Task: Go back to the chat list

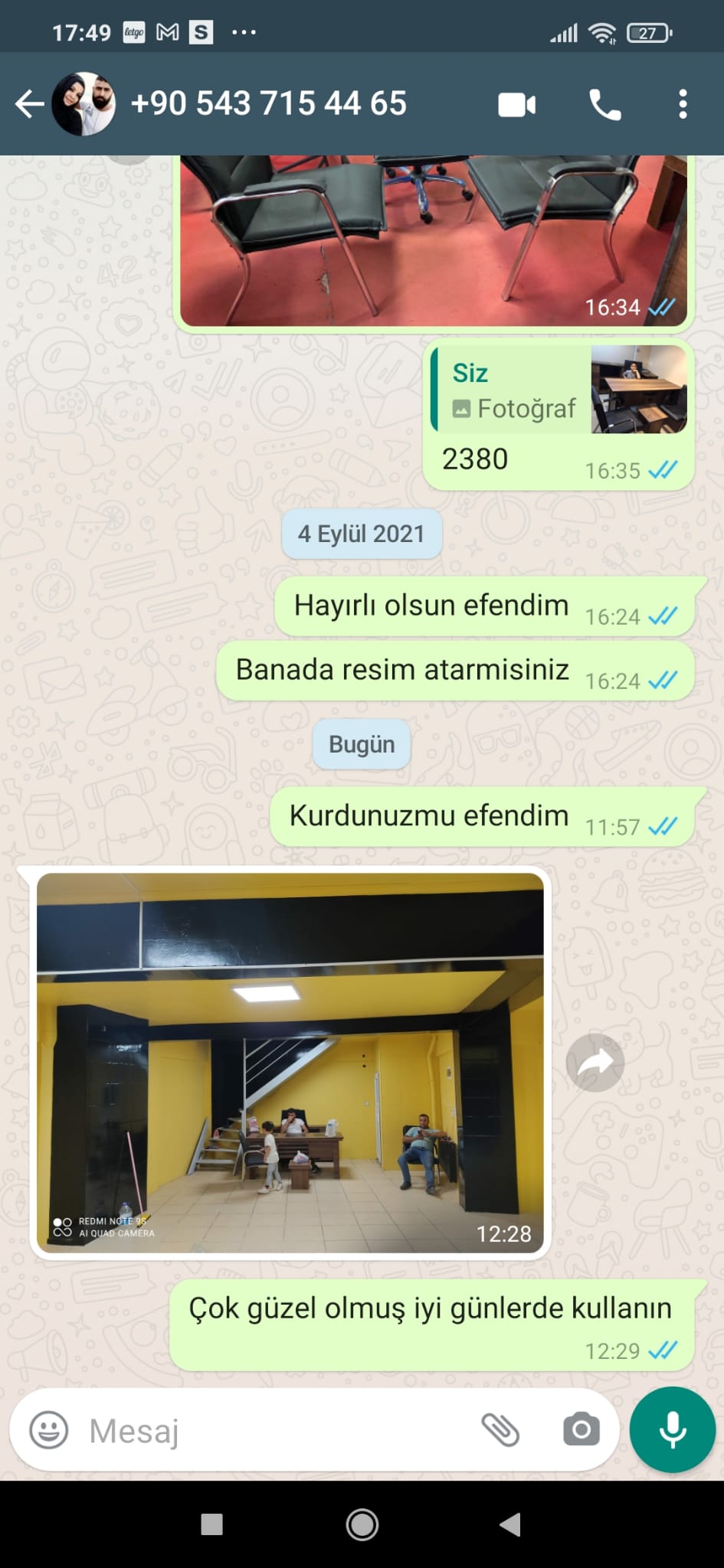Action: coord(29,104)
